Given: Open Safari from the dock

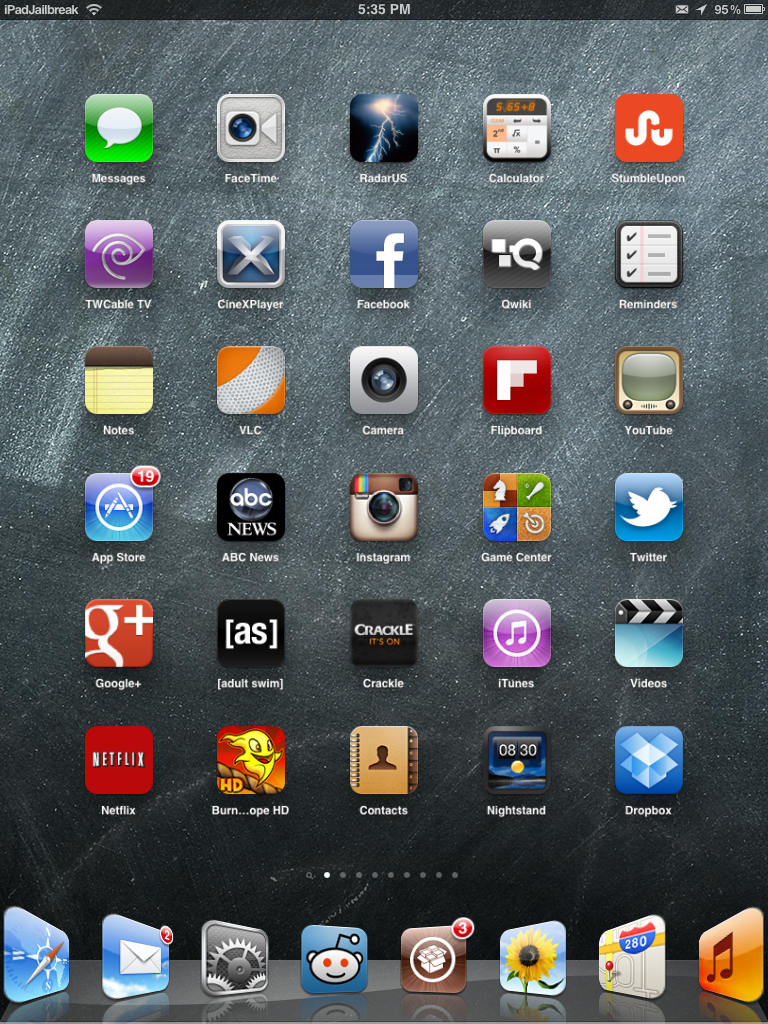Looking at the screenshot, I should tap(36, 955).
